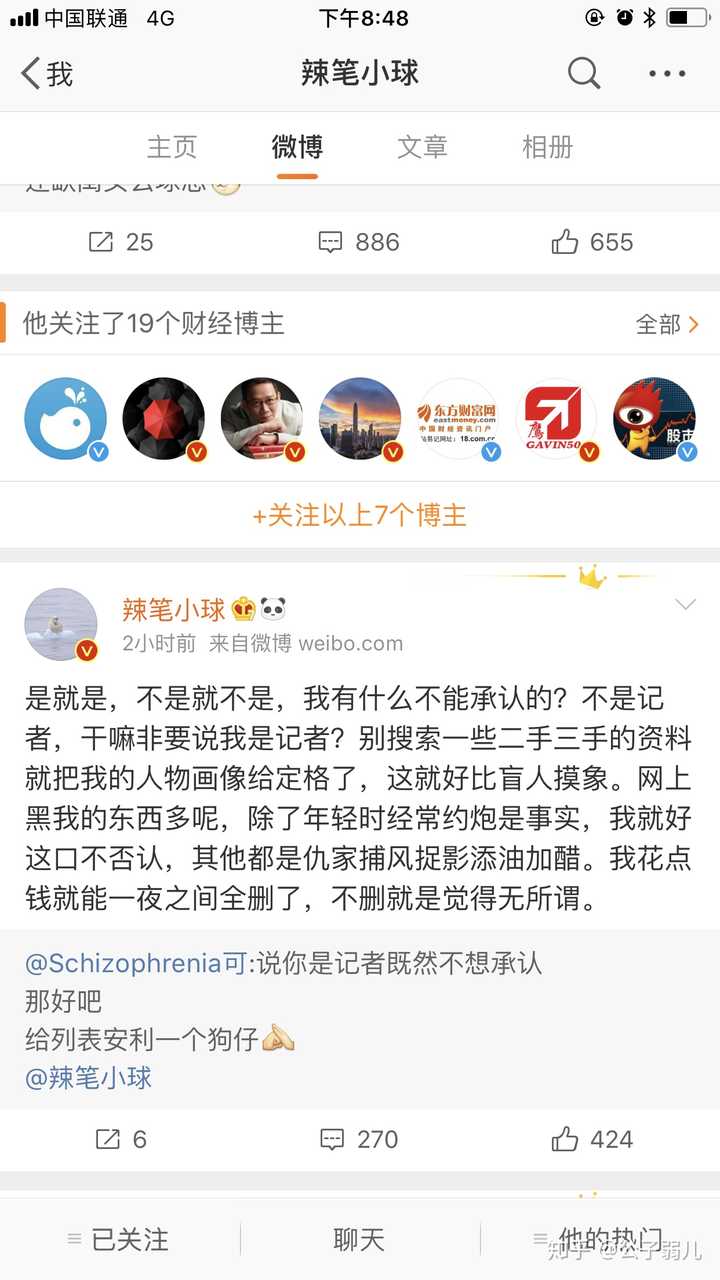The image size is (720, 1280).
Task: Start a chat via 聊天
Action: click(359, 1240)
